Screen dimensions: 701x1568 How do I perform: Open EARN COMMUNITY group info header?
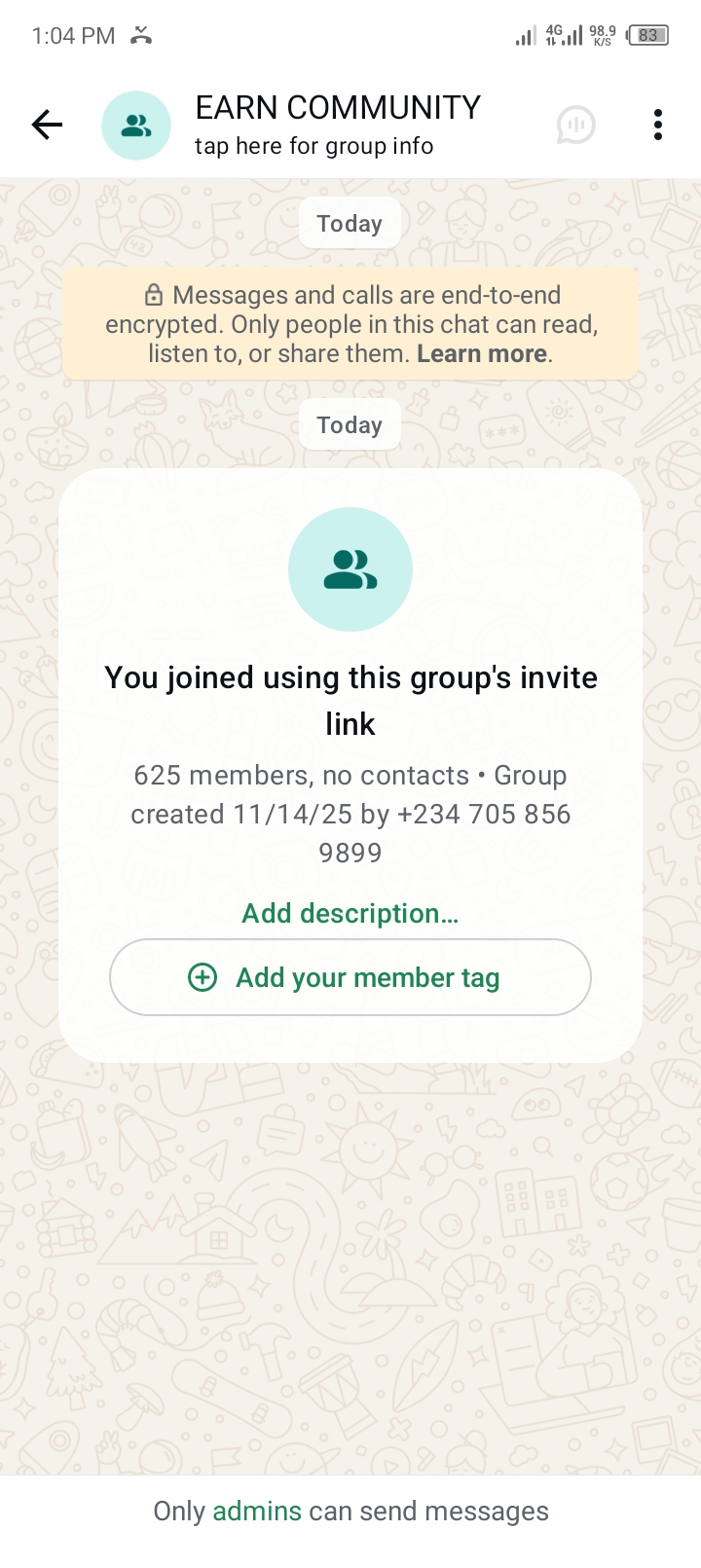(x=337, y=125)
